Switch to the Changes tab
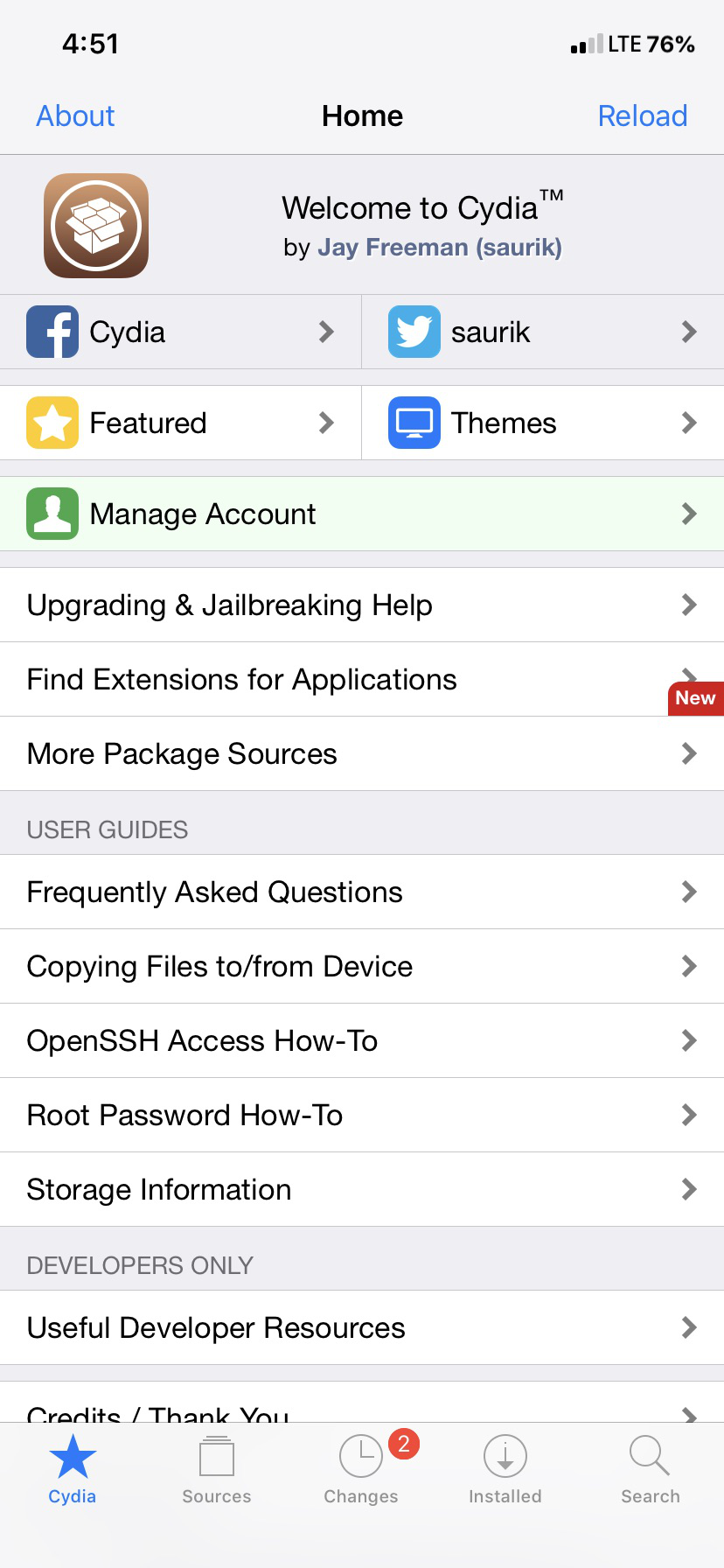Viewport: 724px width, 1568px height. pyautogui.click(x=361, y=1470)
